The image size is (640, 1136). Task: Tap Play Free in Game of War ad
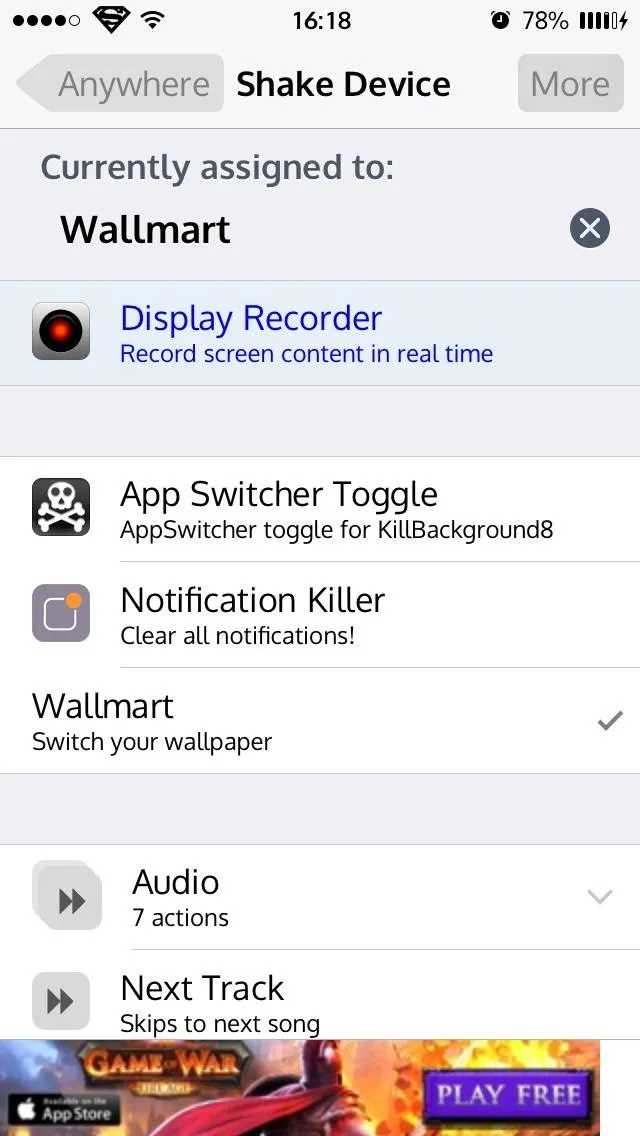coord(508,1094)
